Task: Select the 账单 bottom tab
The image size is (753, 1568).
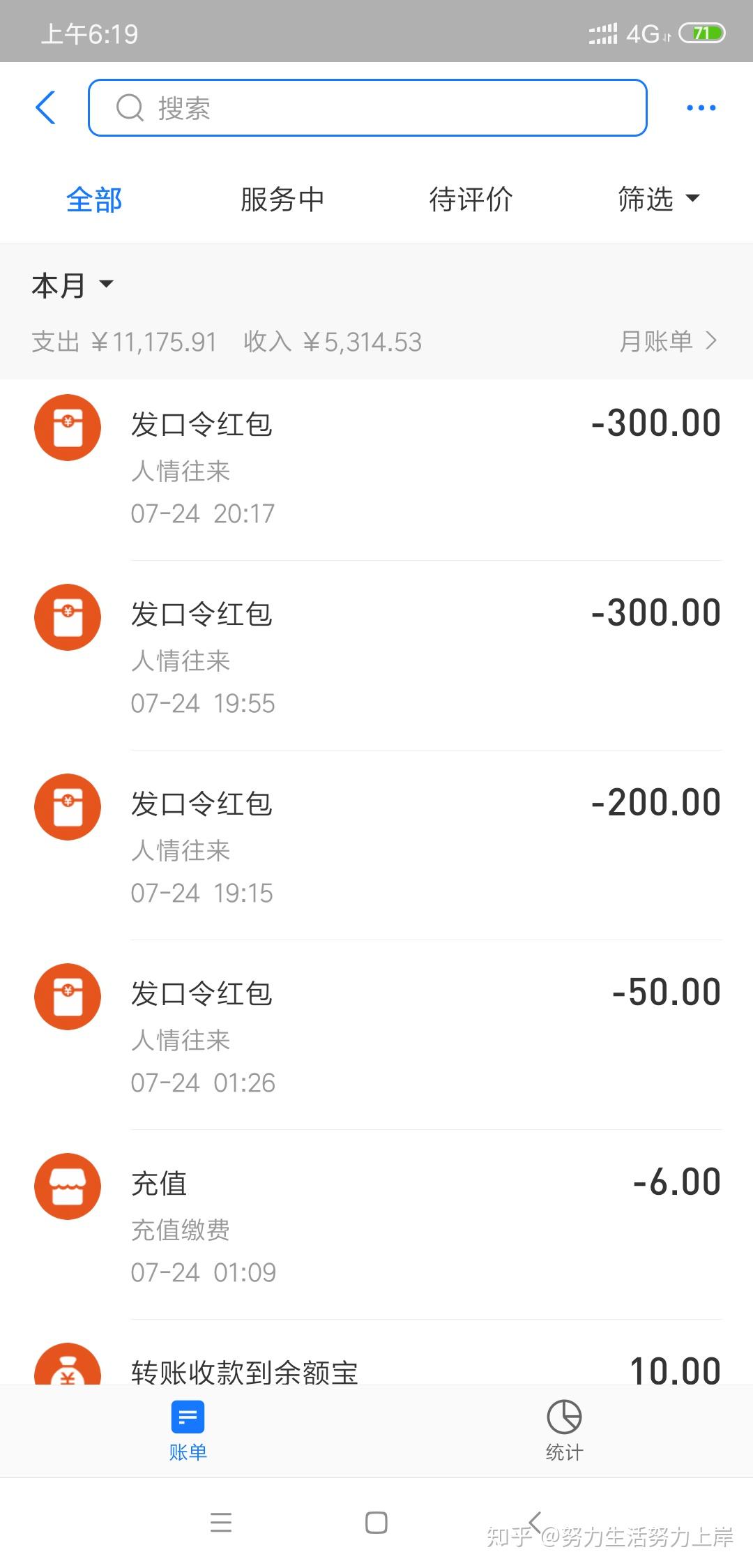Action: click(x=188, y=1430)
